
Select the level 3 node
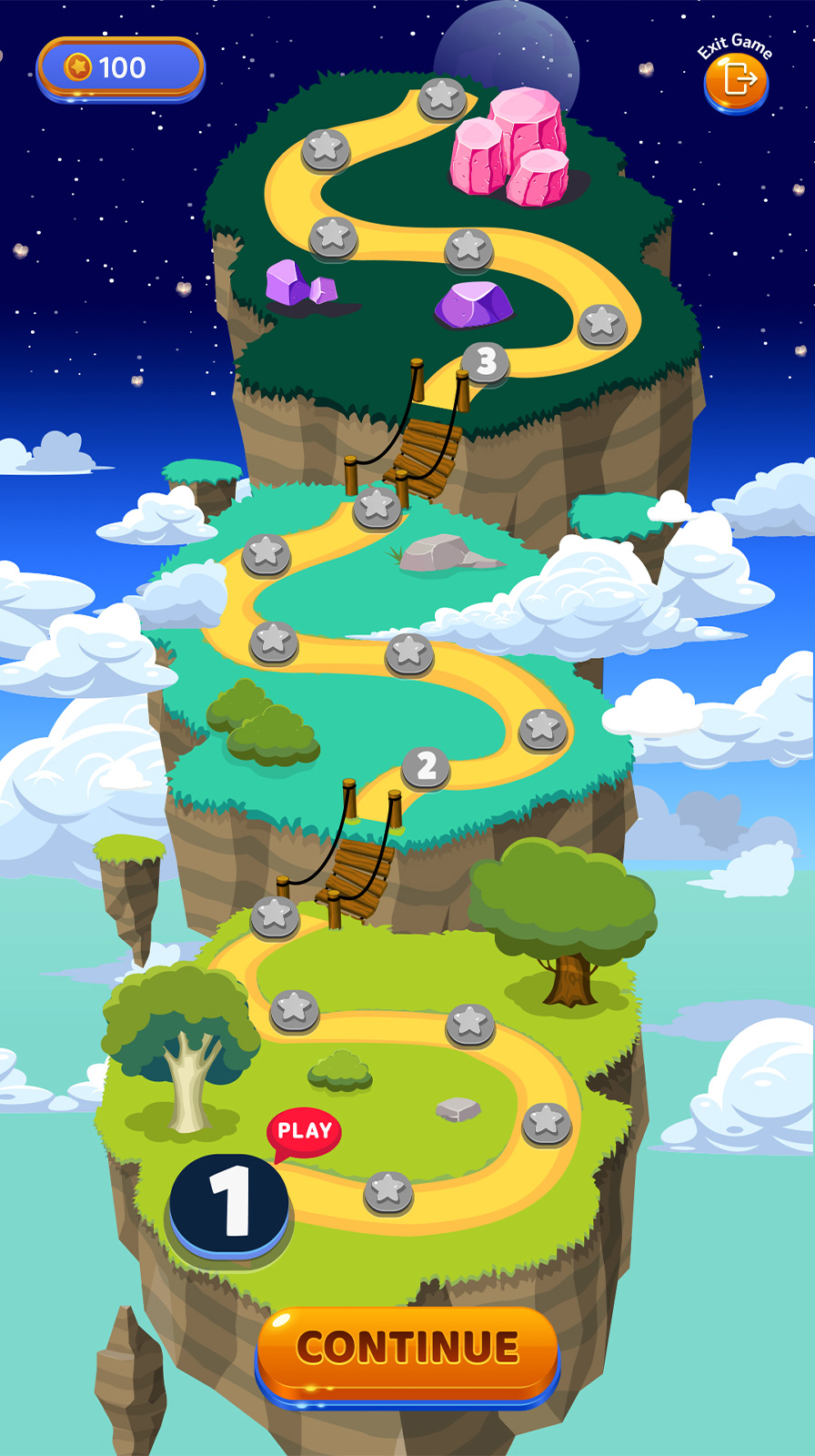[x=486, y=362]
